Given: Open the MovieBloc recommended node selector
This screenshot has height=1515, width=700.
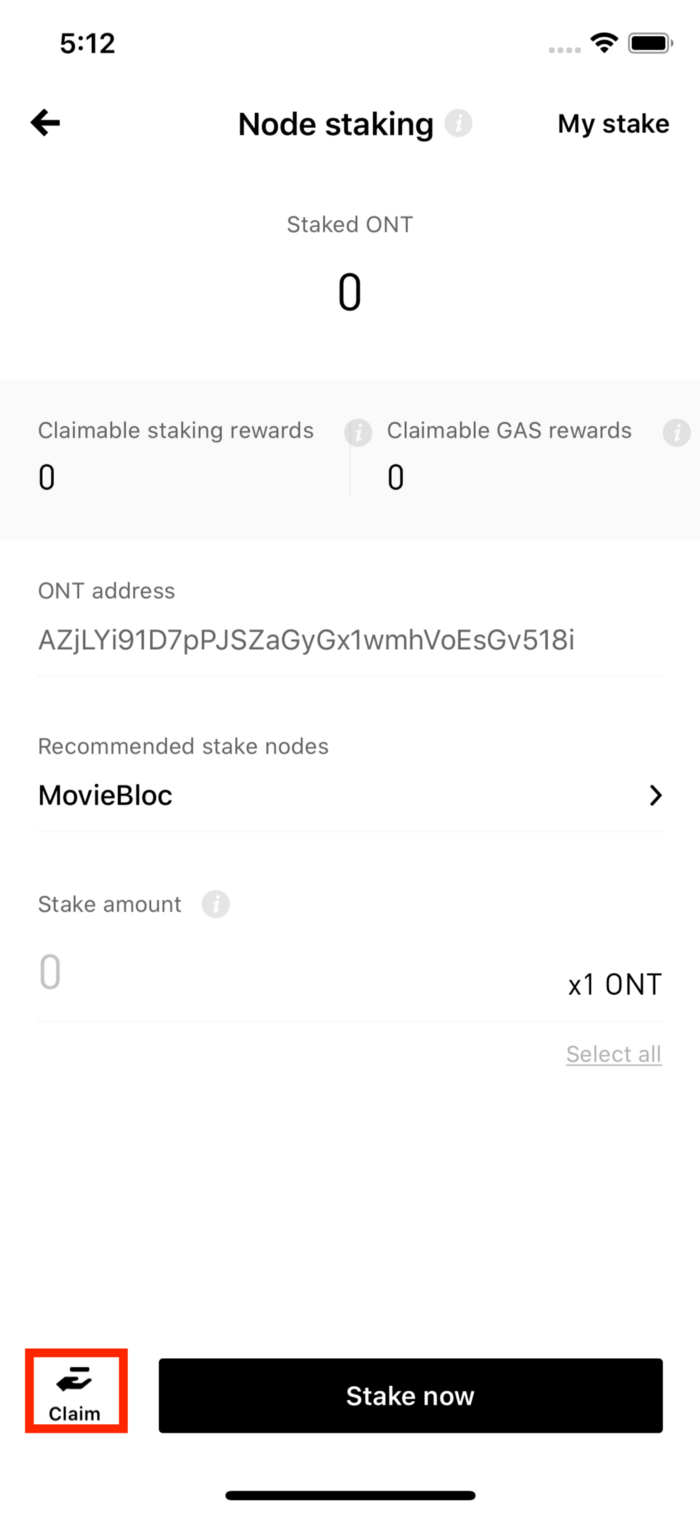Looking at the screenshot, I should 350,795.
